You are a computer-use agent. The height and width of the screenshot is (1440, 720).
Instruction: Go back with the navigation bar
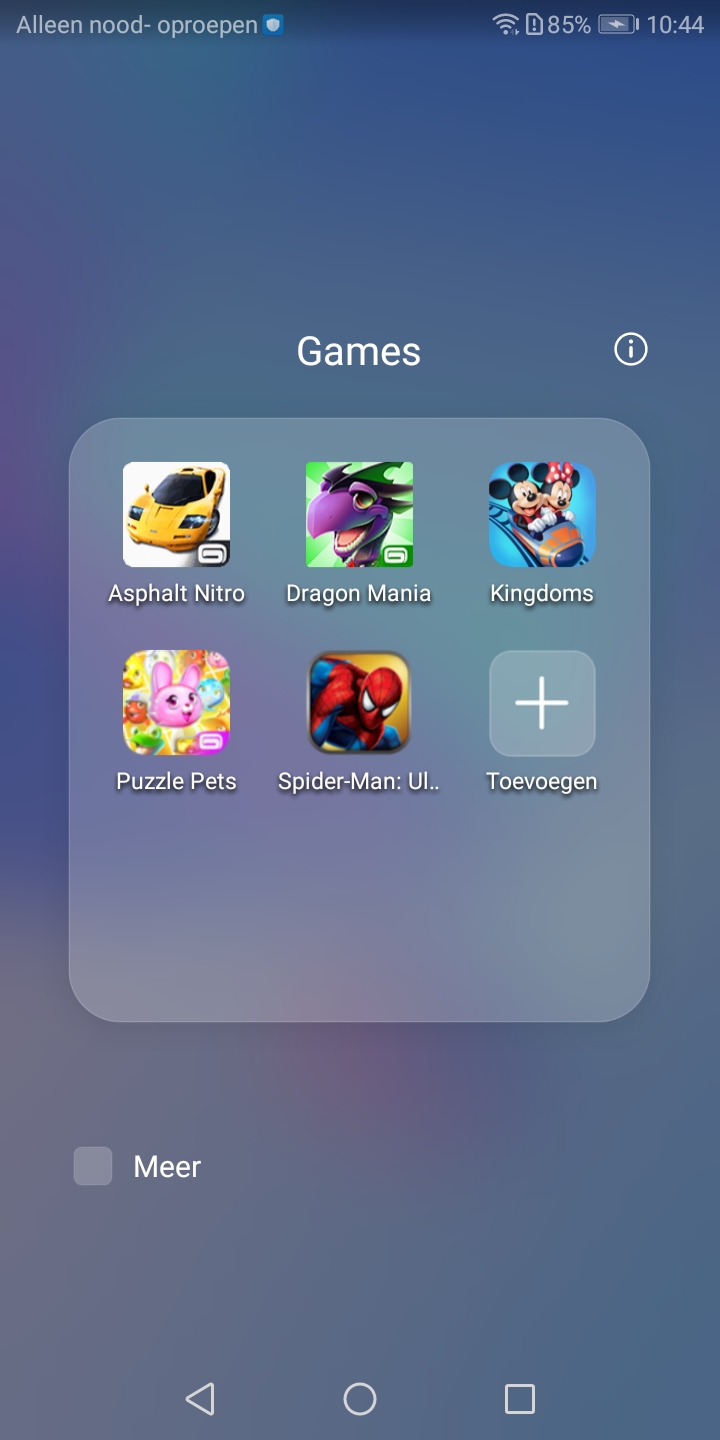click(200, 1398)
